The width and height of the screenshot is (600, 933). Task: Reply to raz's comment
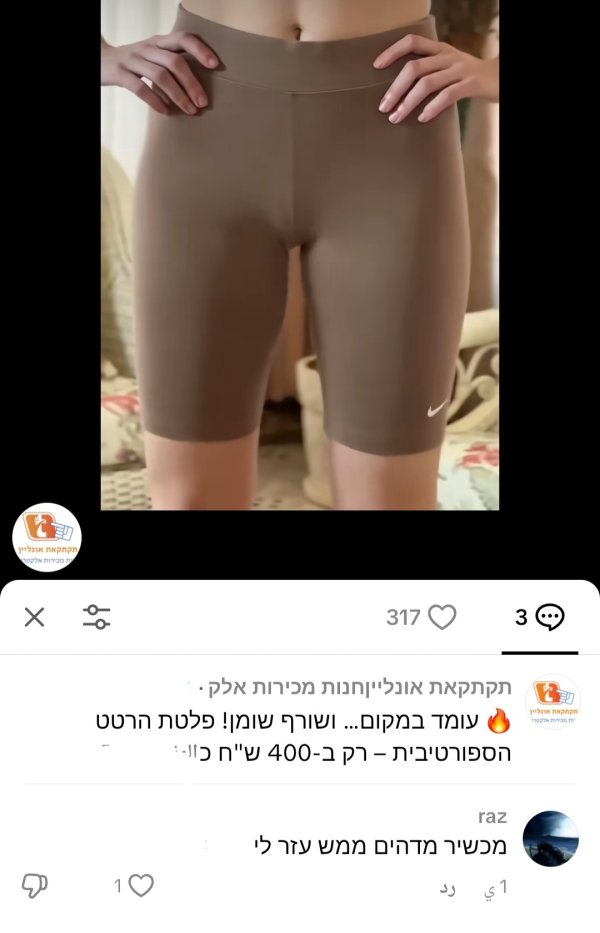click(x=444, y=887)
